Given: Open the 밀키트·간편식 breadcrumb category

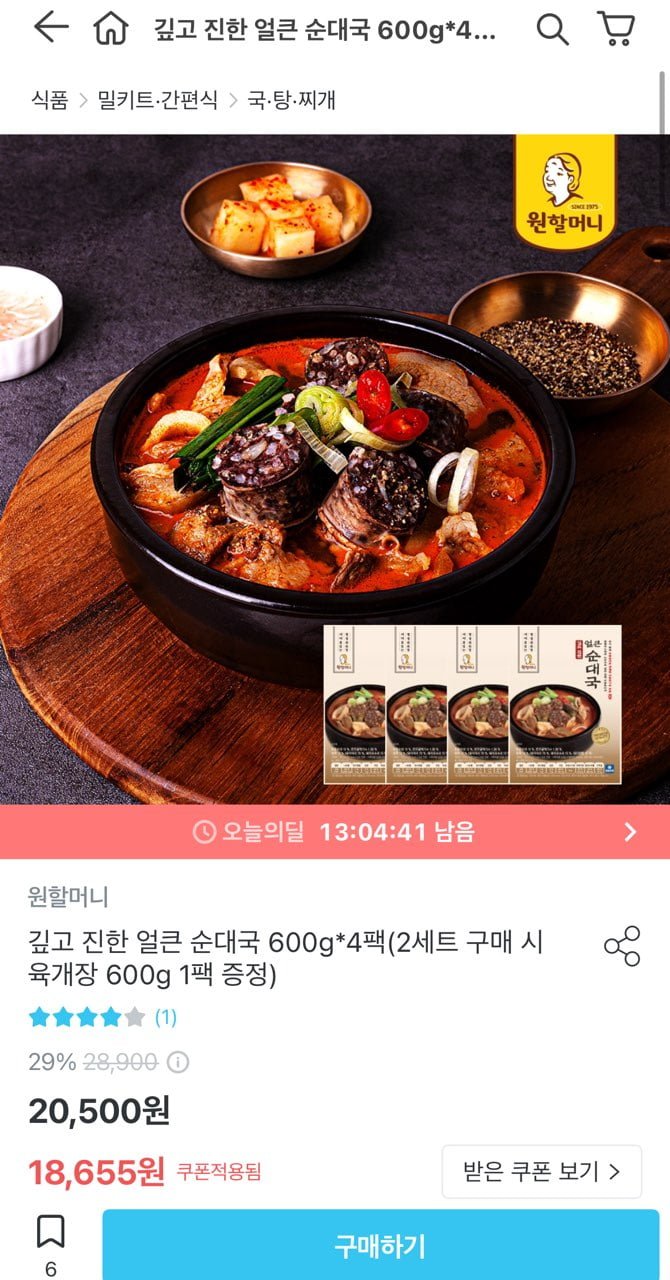Looking at the screenshot, I should (x=158, y=100).
